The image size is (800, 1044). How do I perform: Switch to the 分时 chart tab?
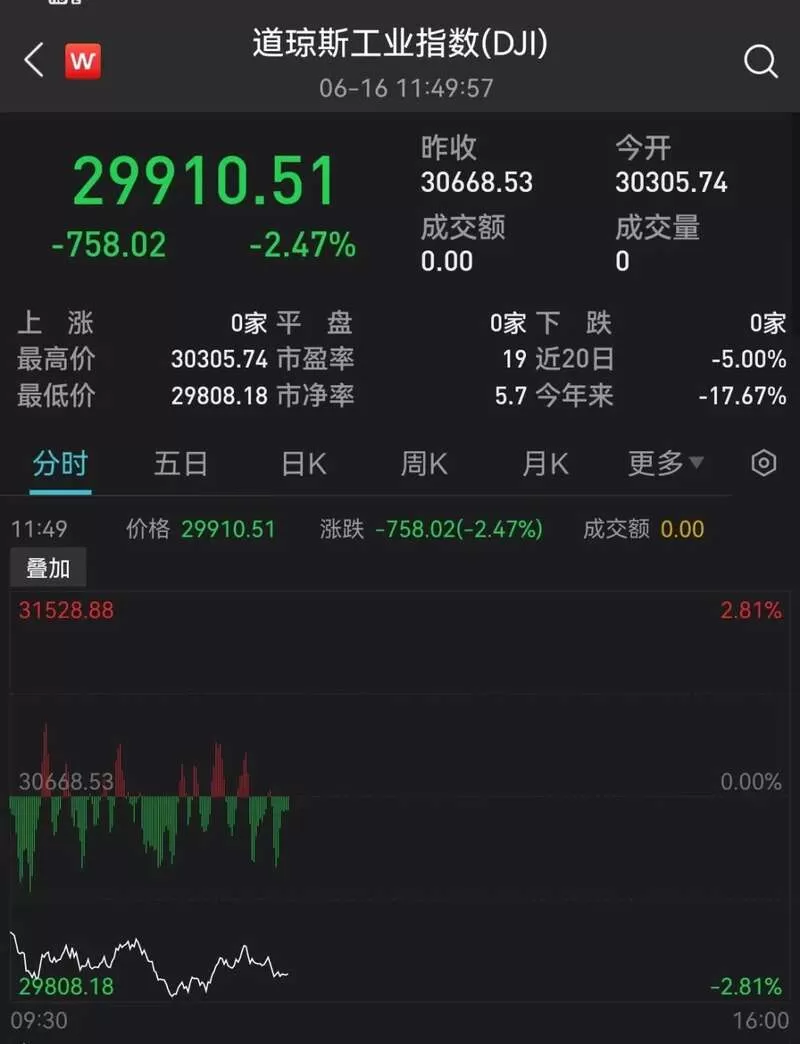[x=61, y=463]
